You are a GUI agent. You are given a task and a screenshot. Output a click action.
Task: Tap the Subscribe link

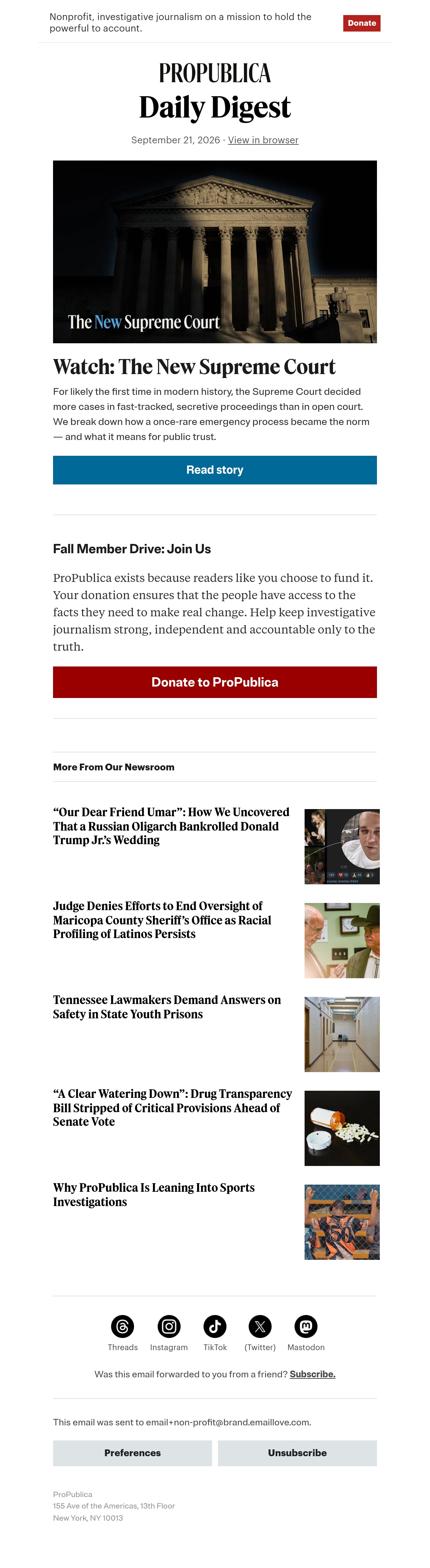(312, 1374)
